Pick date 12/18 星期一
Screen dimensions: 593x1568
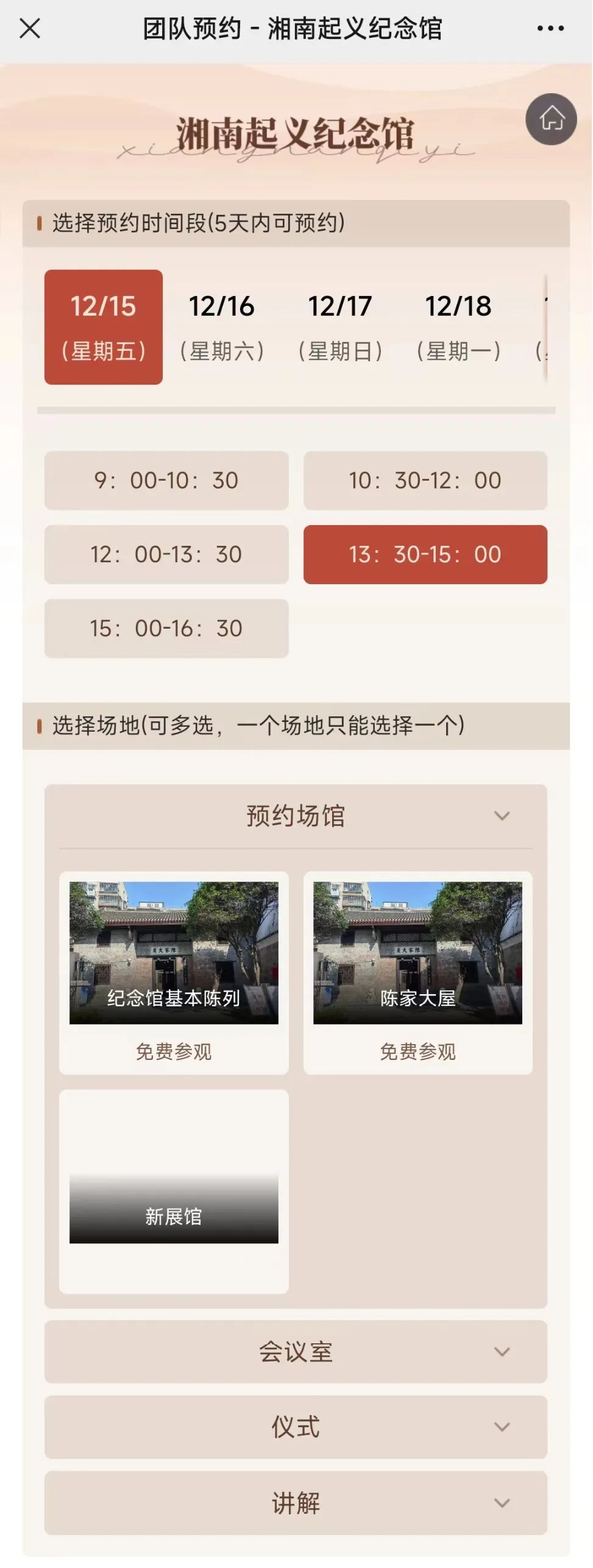click(458, 327)
